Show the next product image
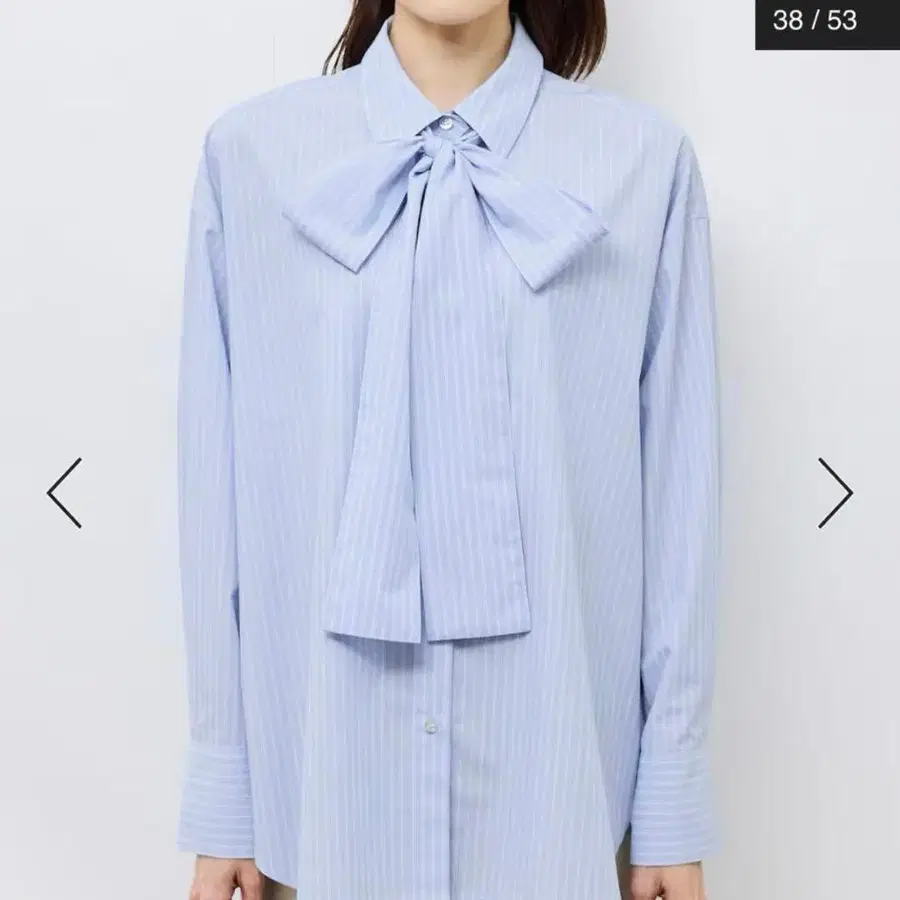This screenshot has width=900, height=900. (x=834, y=493)
